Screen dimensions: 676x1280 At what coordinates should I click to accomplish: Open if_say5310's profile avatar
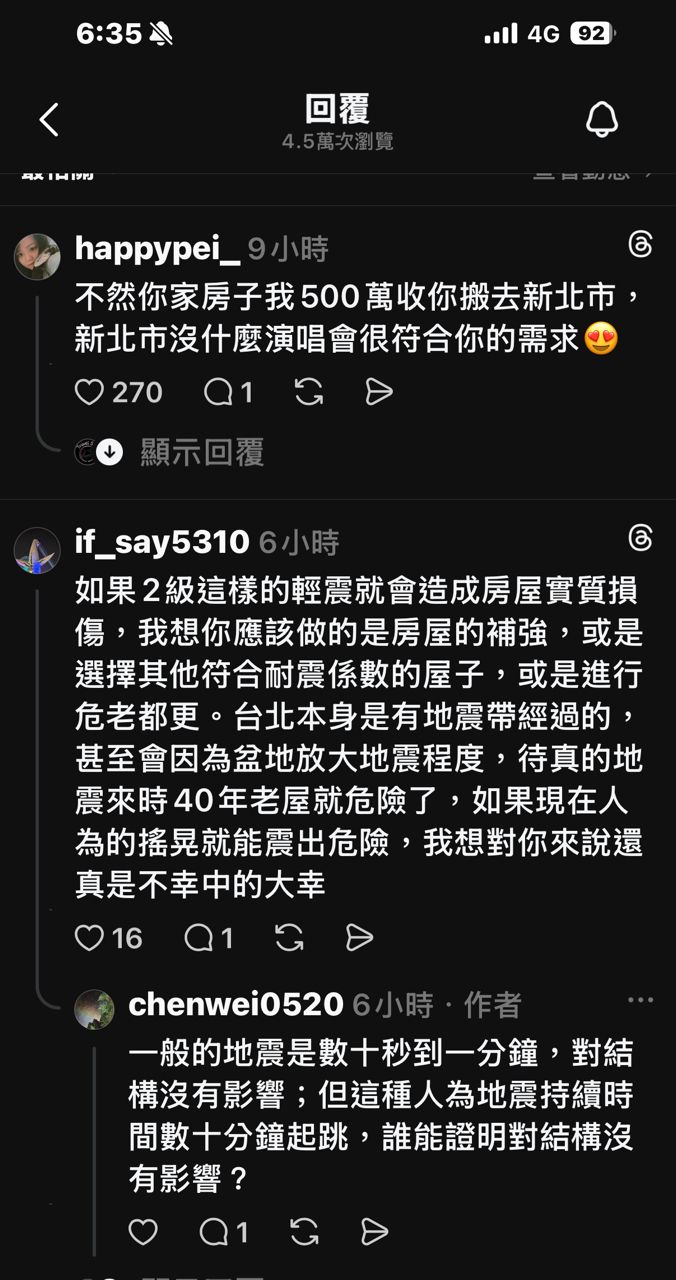37,550
